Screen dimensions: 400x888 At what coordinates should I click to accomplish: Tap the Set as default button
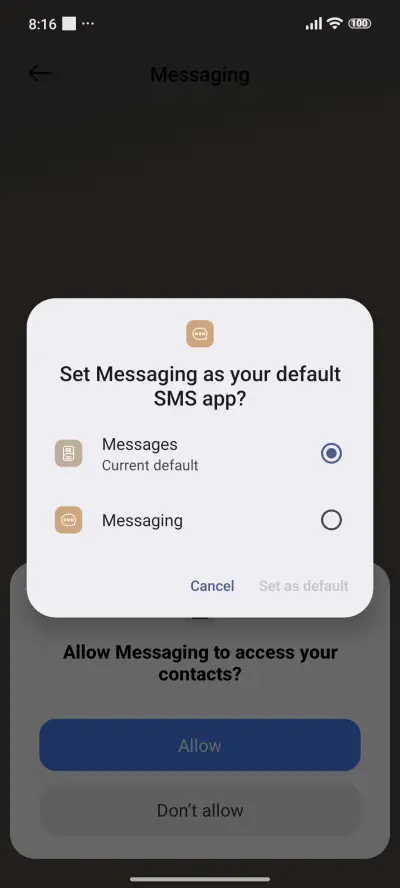304,586
